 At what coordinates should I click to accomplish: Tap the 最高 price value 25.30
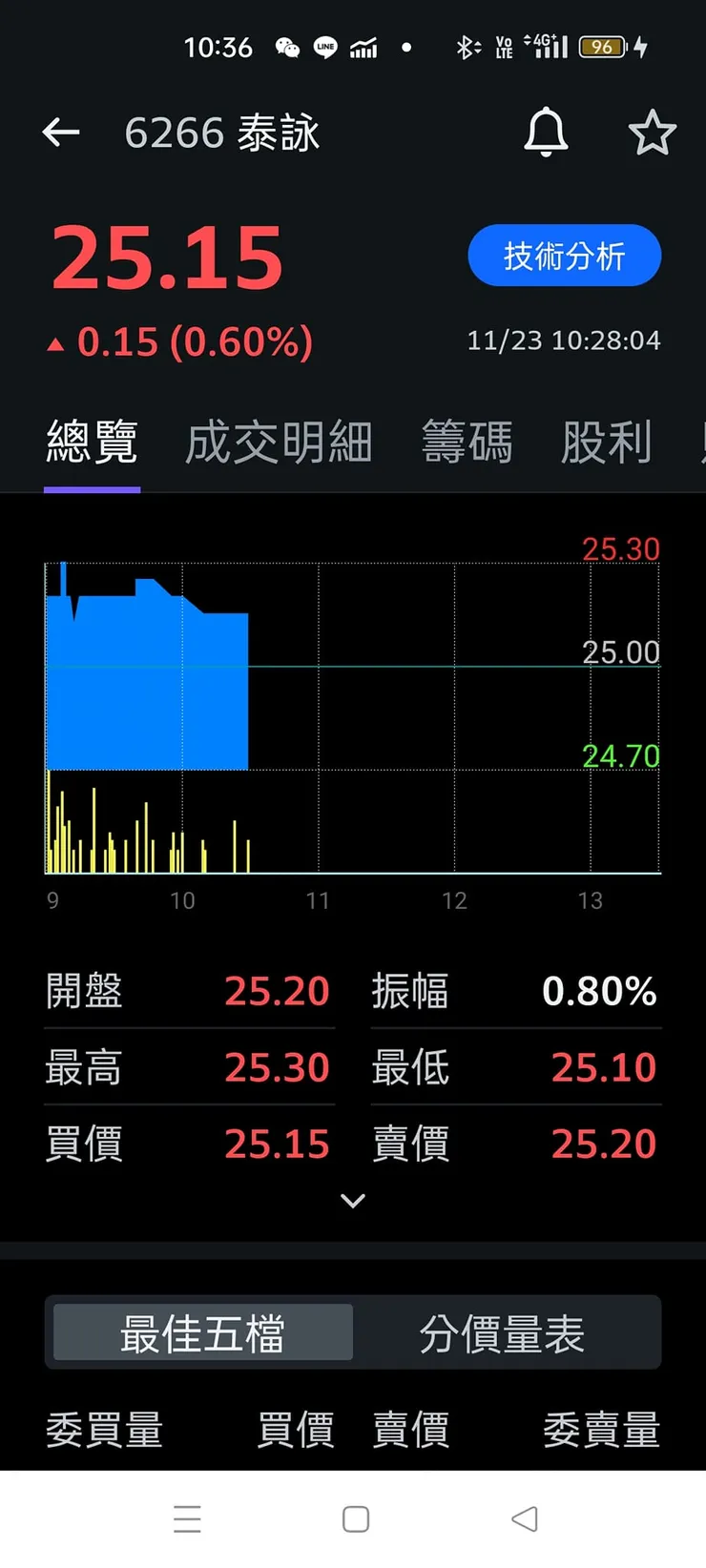277,1067
